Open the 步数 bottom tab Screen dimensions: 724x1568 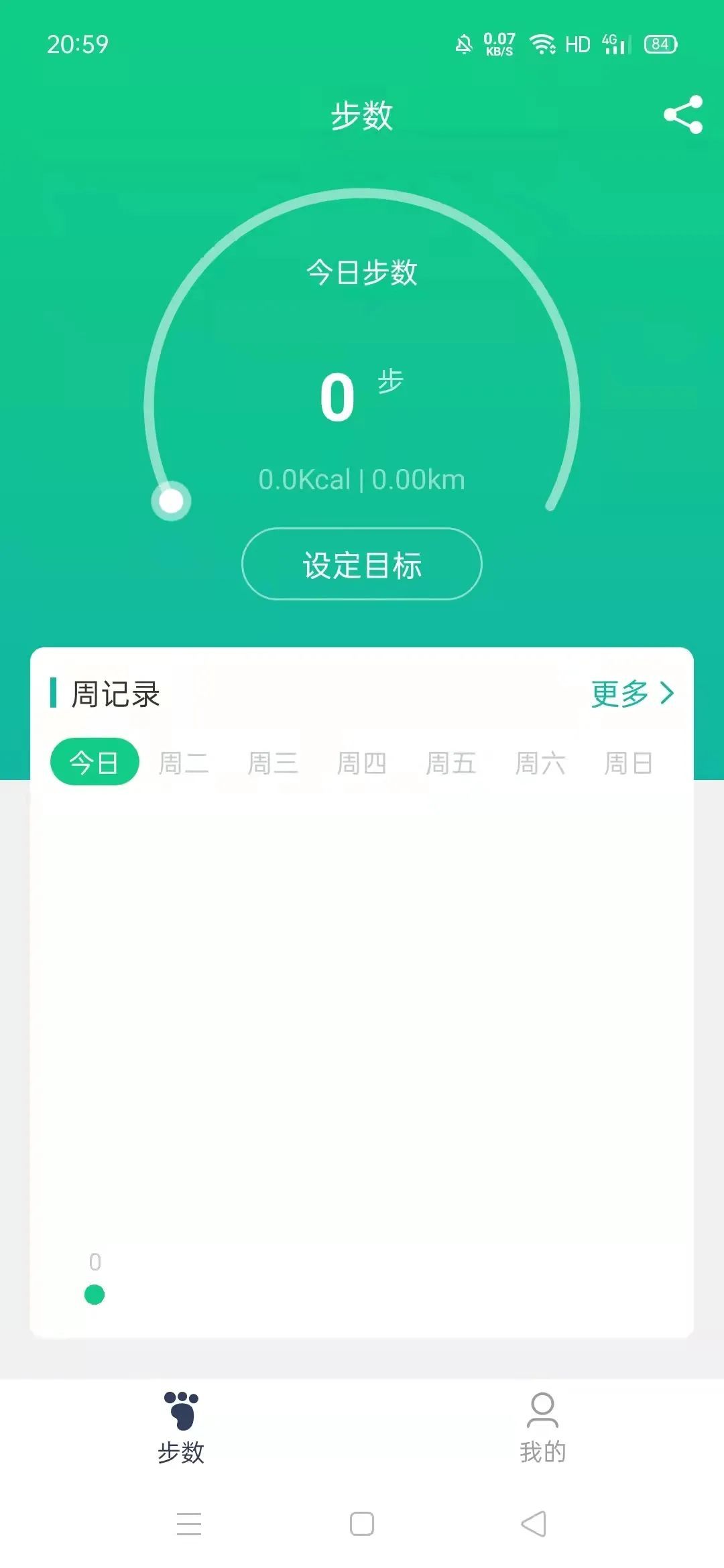[x=181, y=1427]
